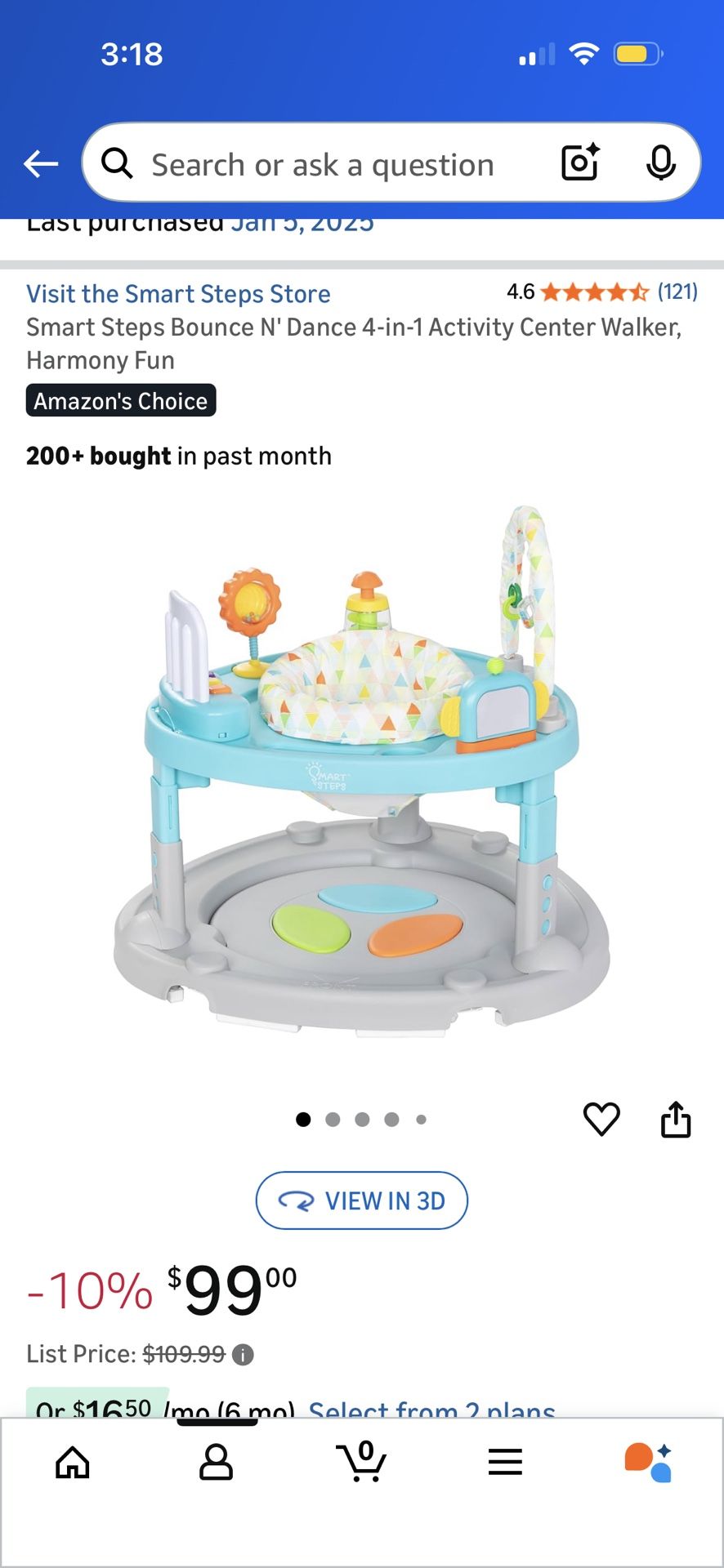Select from 2 payment plans

(x=431, y=1409)
